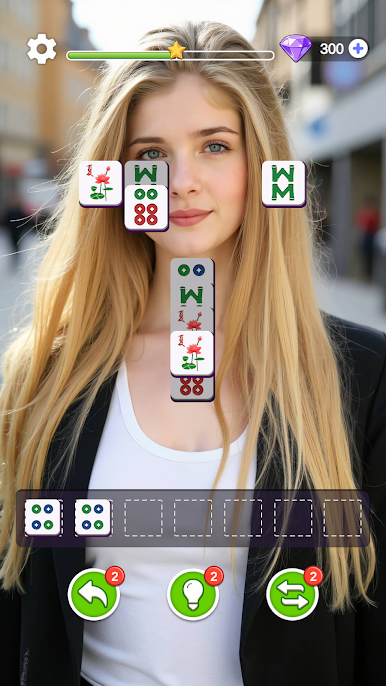The width and height of the screenshot is (386, 686).
Task: Pick the uncovered tile with green and red circles
Action: pos(146,208)
